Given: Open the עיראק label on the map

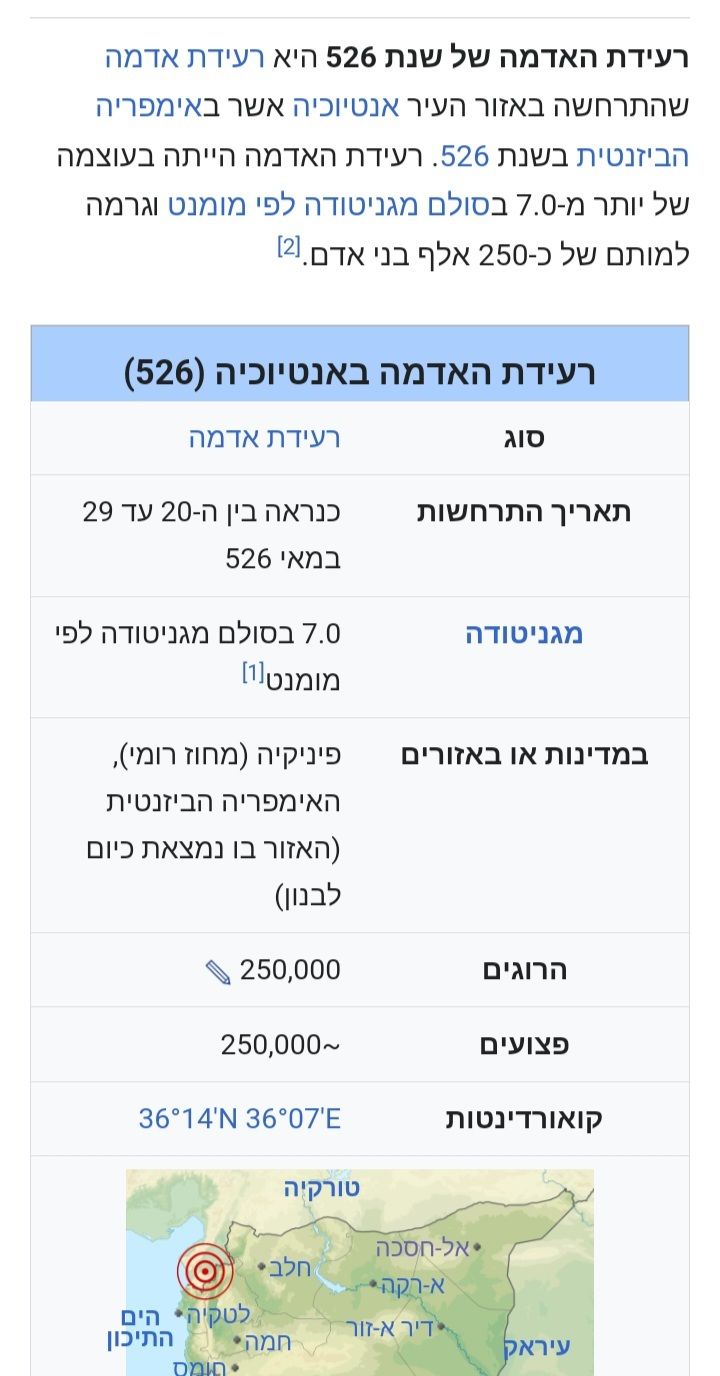Looking at the screenshot, I should (536, 1346).
